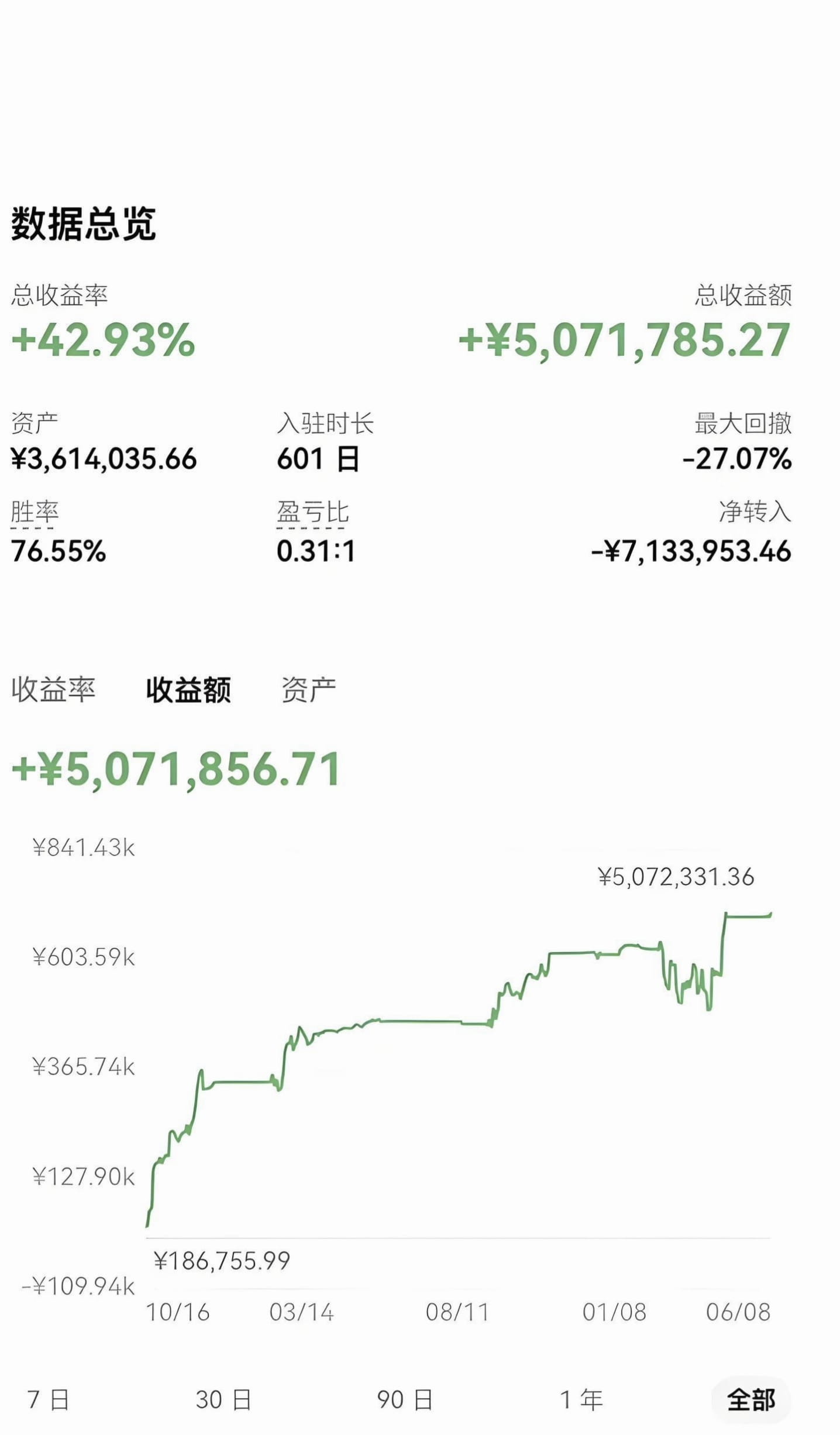Choose the 90 日 time range
Image resolution: width=840 pixels, height=1435 pixels.
pyautogui.click(x=405, y=1400)
